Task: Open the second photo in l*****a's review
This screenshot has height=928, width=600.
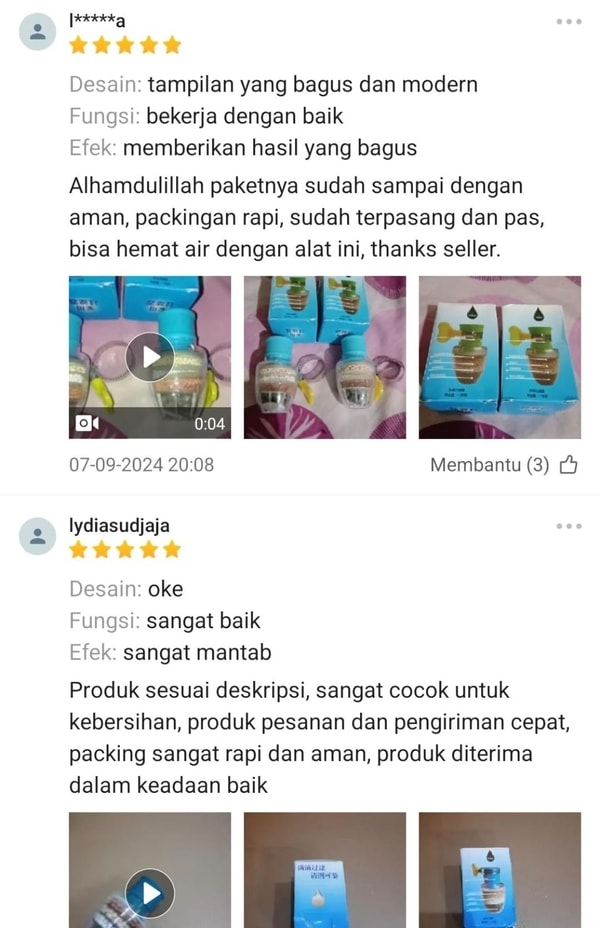Action: (325, 357)
